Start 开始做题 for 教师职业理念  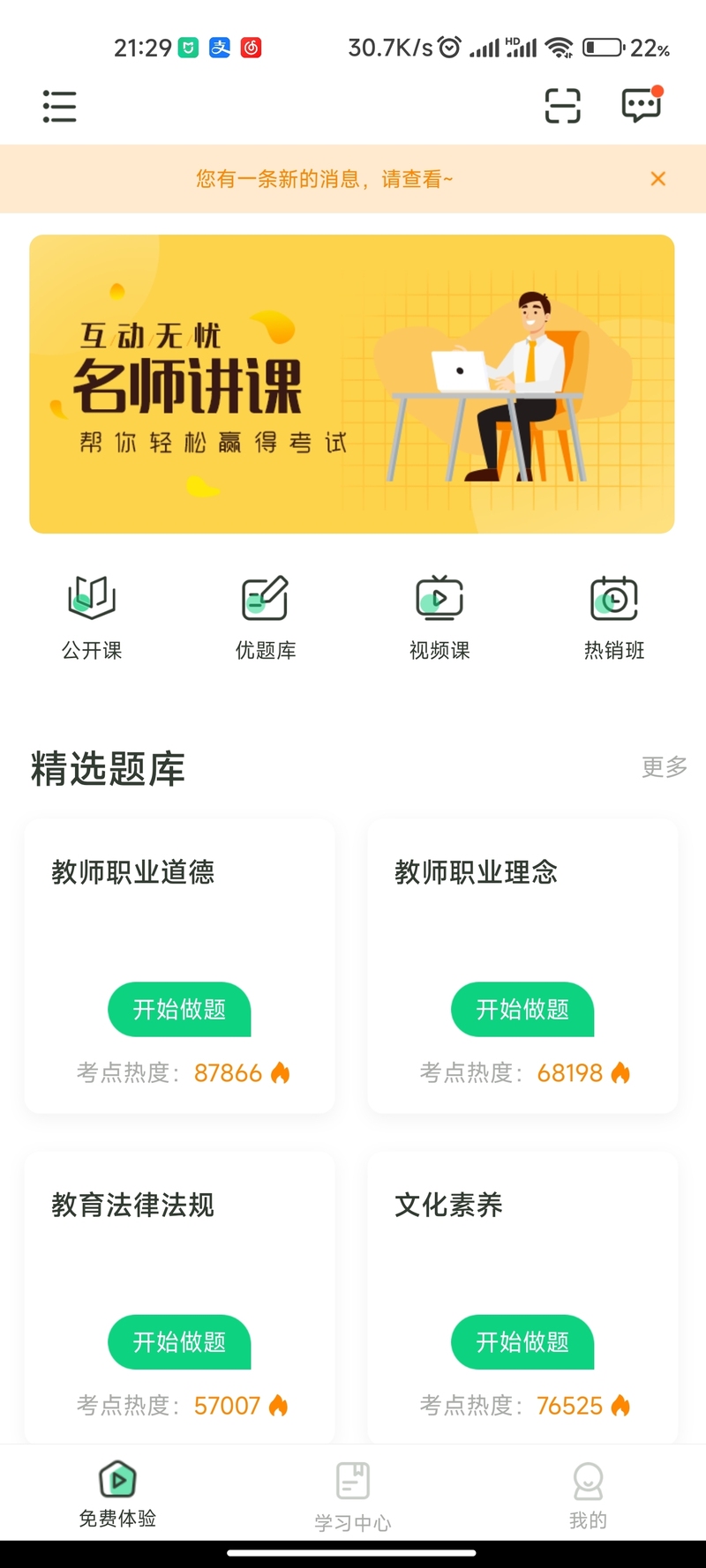click(x=522, y=1009)
